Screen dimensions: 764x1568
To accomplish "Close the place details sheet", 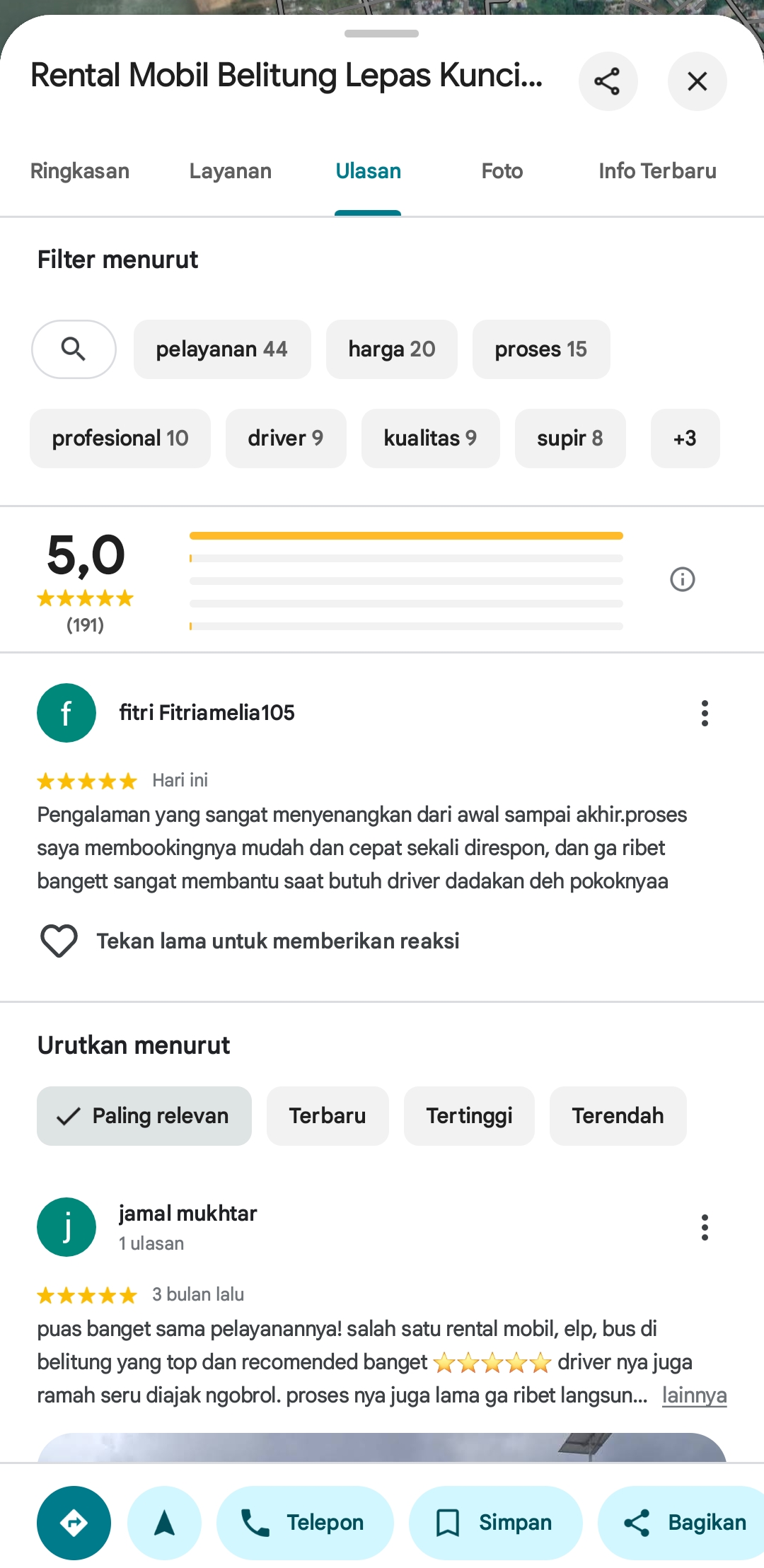I will point(698,81).
